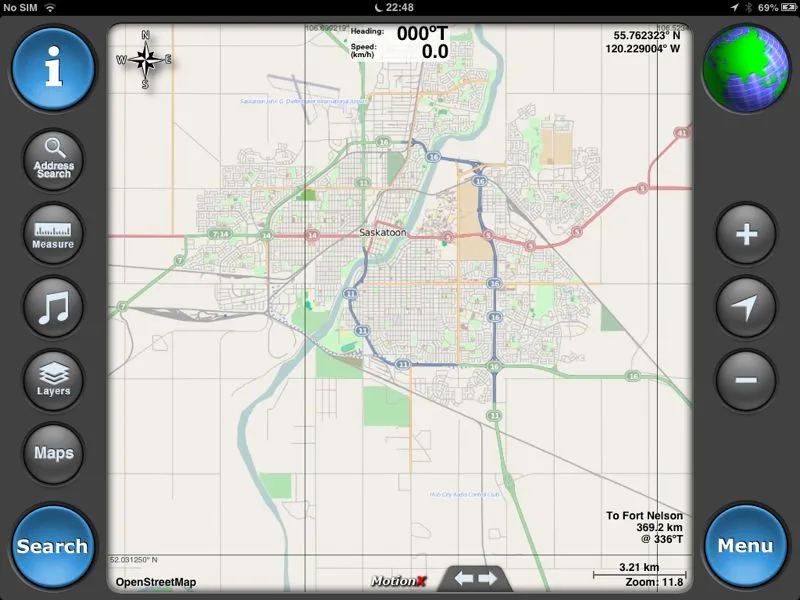Zoom in with the plus button
Viewport: 800px width, 600px height.
(746, 235)
